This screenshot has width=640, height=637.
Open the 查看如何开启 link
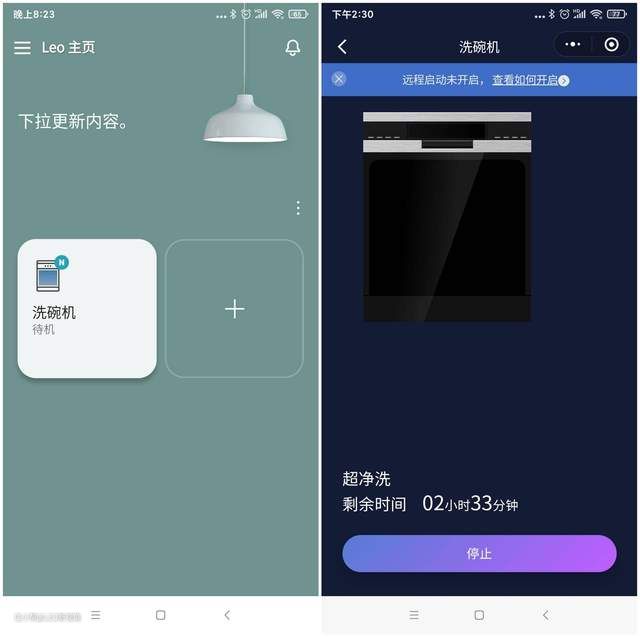click(x=529, y=80)
